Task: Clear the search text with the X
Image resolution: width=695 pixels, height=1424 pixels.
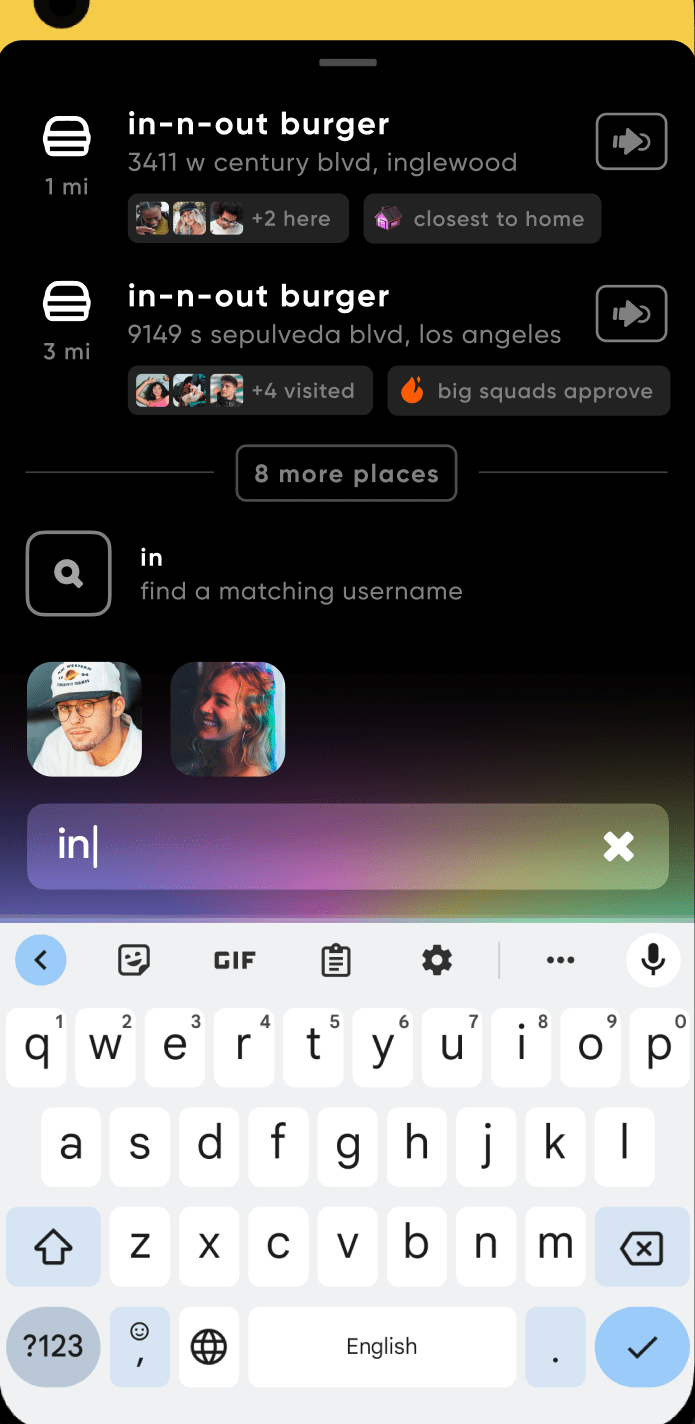Action: pyautogui.click(x=619, y=847)
